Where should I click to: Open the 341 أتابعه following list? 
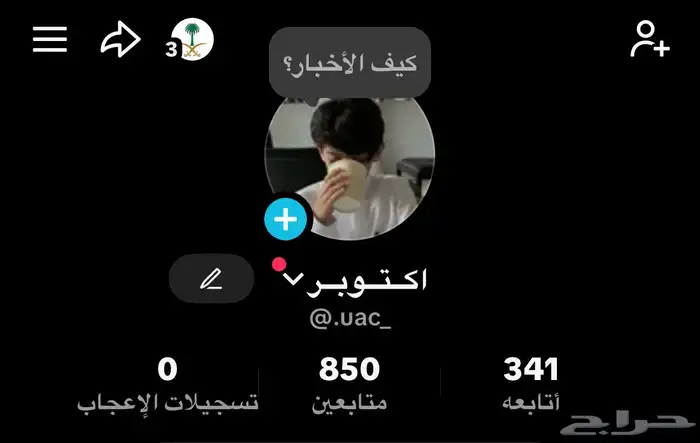(x=530, y=385)
